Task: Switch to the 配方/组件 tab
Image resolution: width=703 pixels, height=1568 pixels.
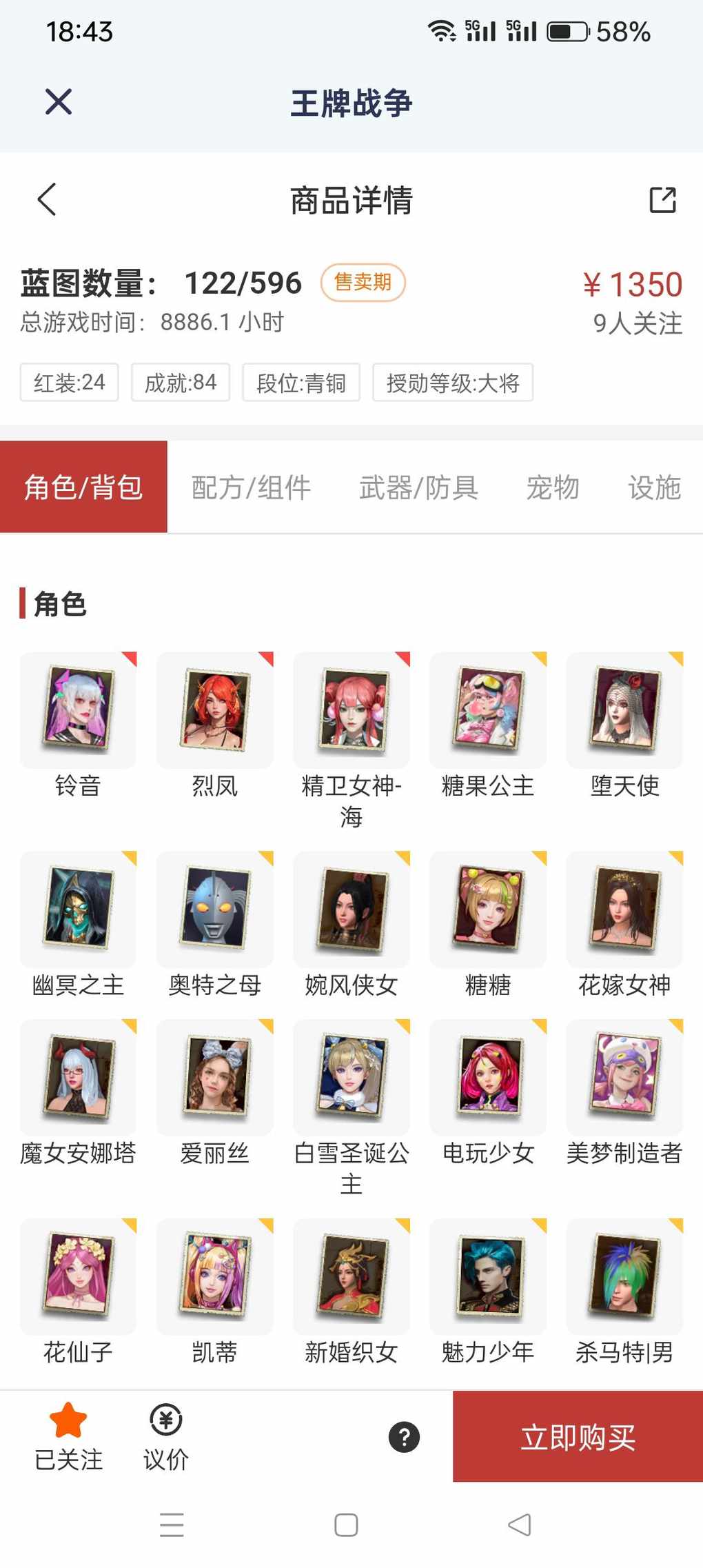Action: [251, 488]
